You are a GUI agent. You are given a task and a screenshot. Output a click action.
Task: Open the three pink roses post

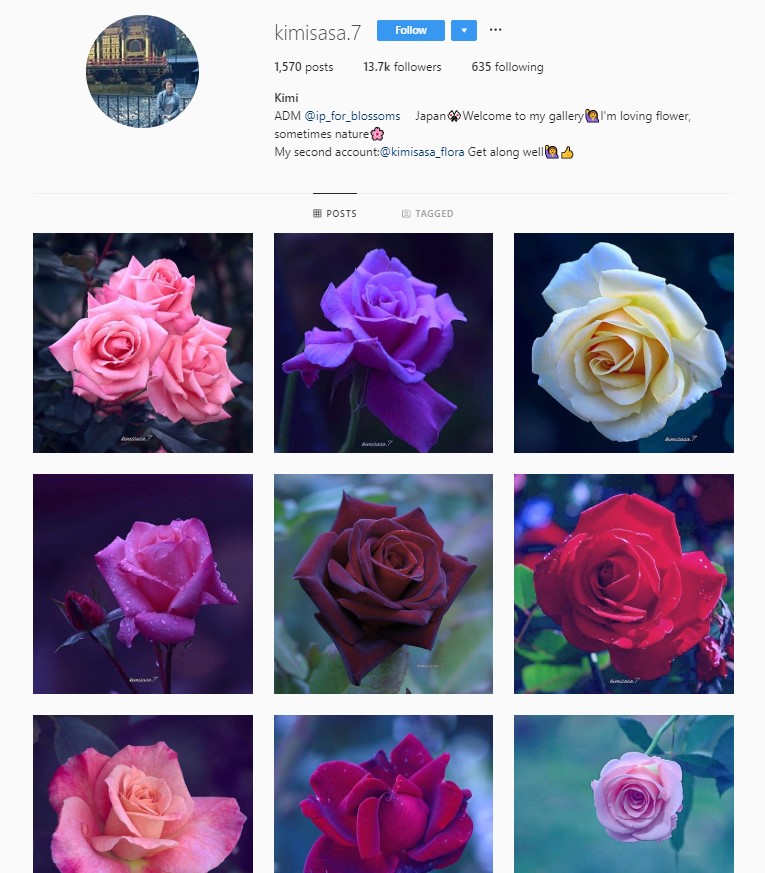tap(143, 343)
